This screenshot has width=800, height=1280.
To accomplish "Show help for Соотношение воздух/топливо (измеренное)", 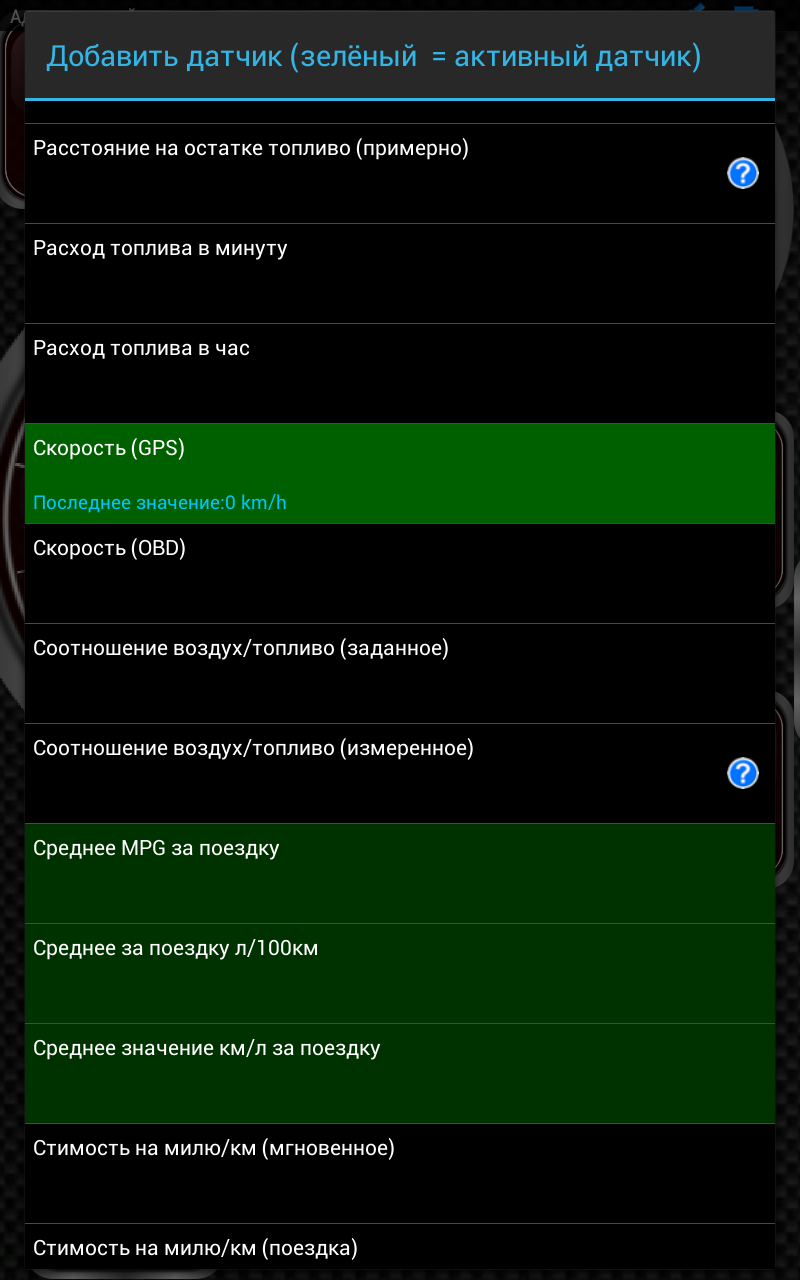I will coord(742,773).
